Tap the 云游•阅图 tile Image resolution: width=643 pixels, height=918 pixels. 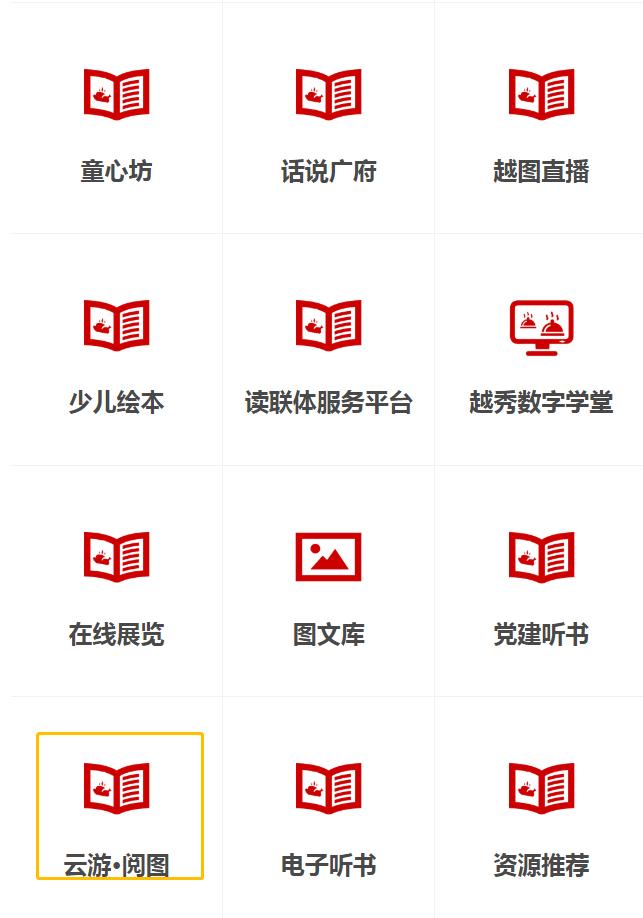coord(119,806)
